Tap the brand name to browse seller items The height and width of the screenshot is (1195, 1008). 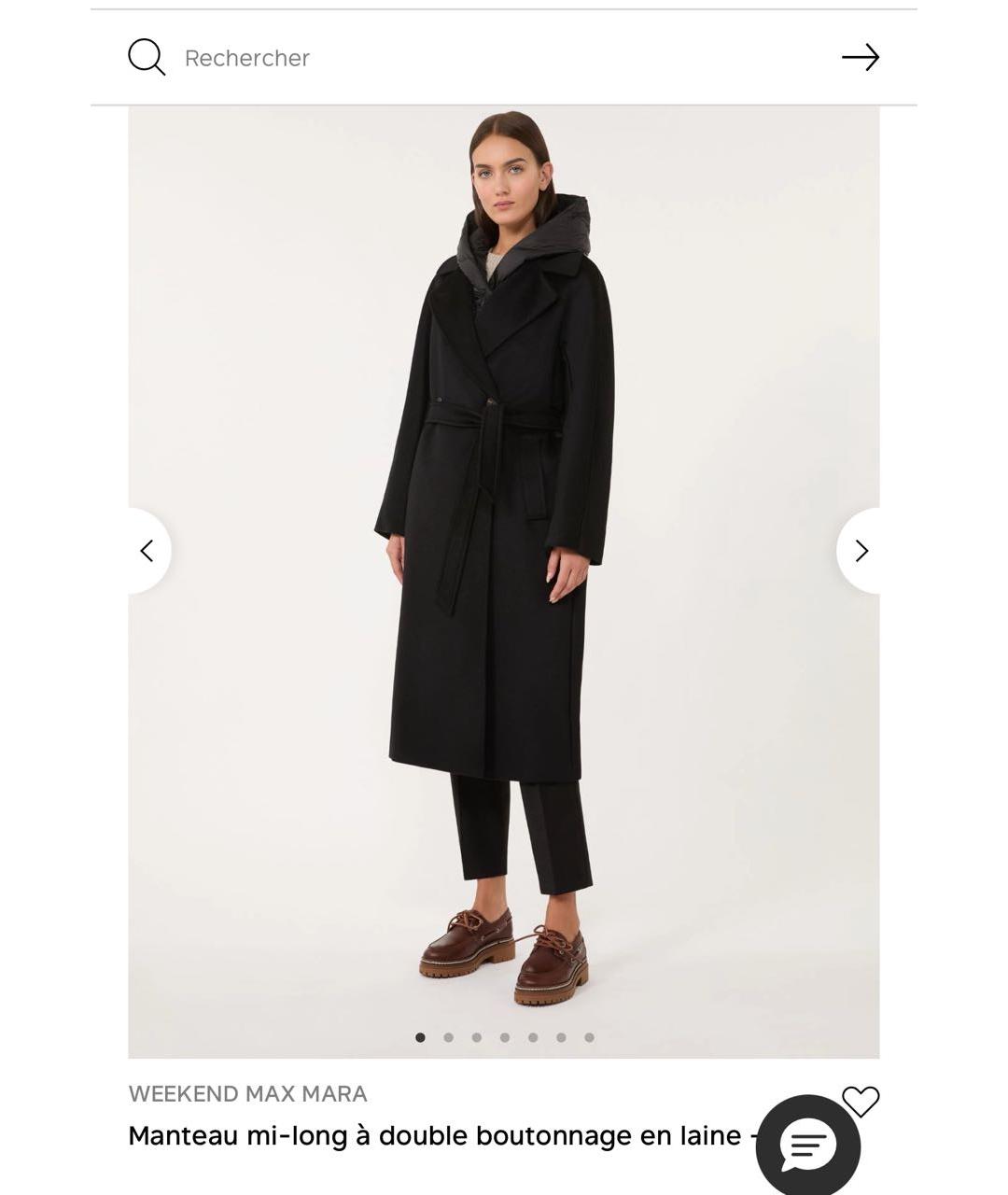coord(247,1093)
